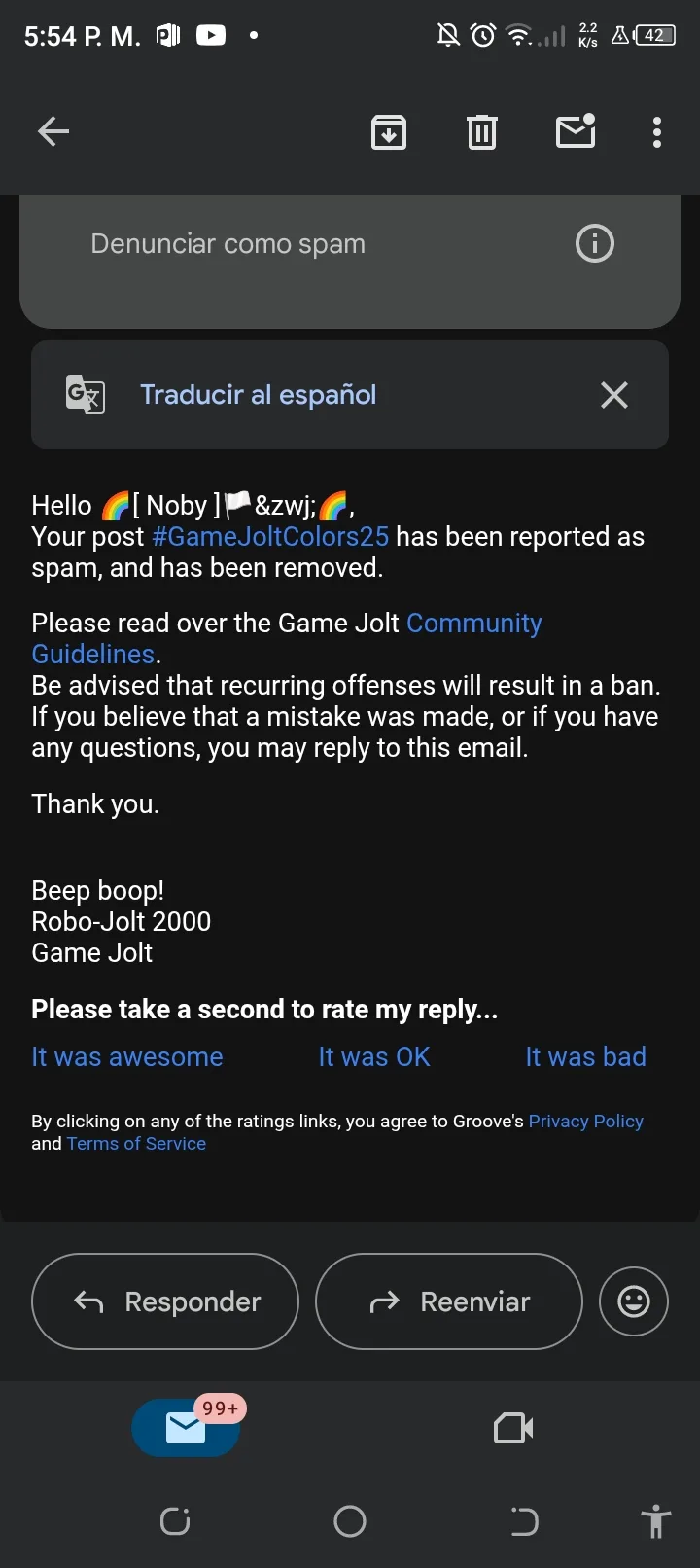700x1568 pixels.
Task: Tap the Responder button
Action: point(165,1301)
